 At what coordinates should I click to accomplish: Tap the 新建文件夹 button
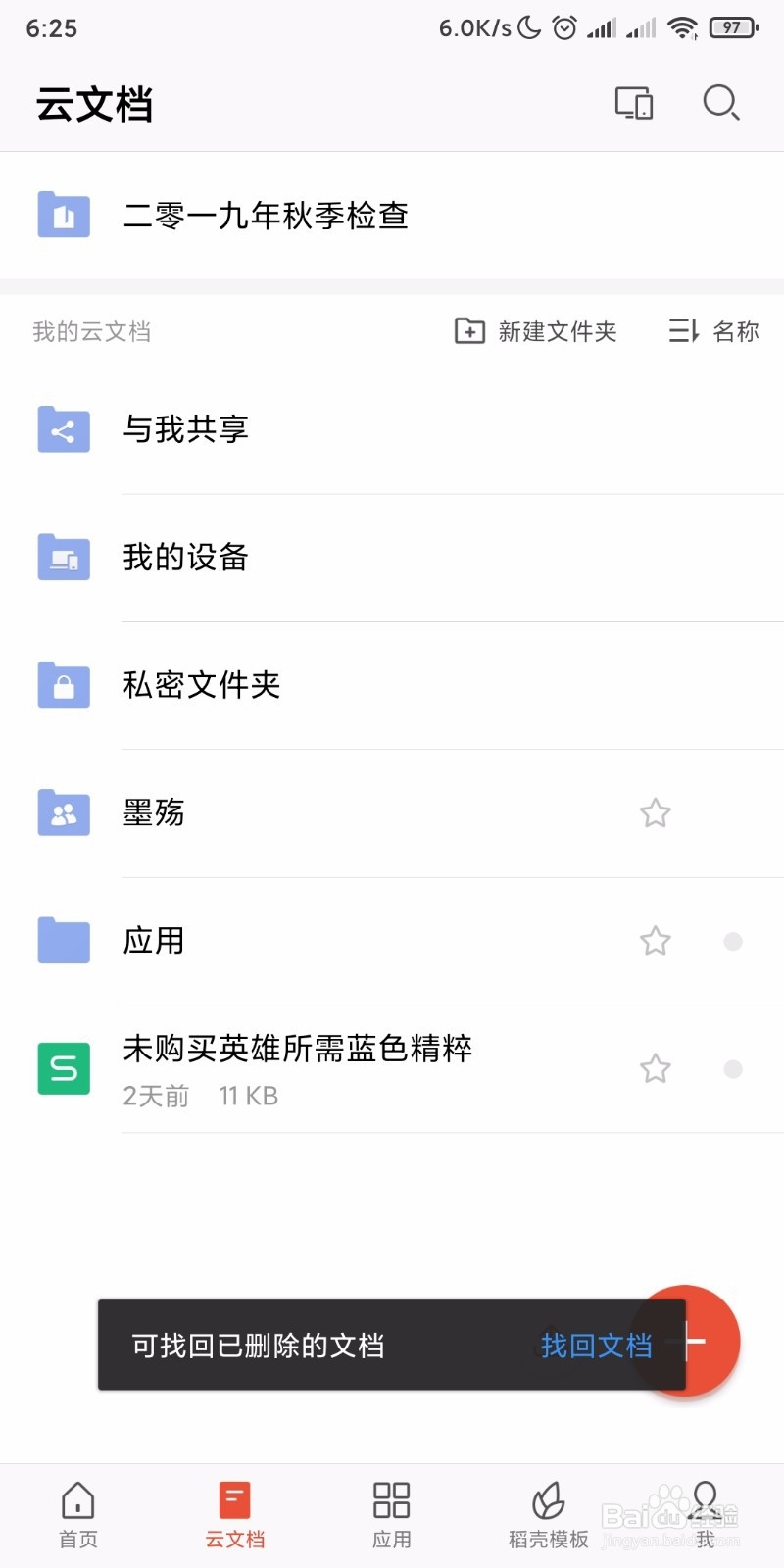[x=536, y=331]
